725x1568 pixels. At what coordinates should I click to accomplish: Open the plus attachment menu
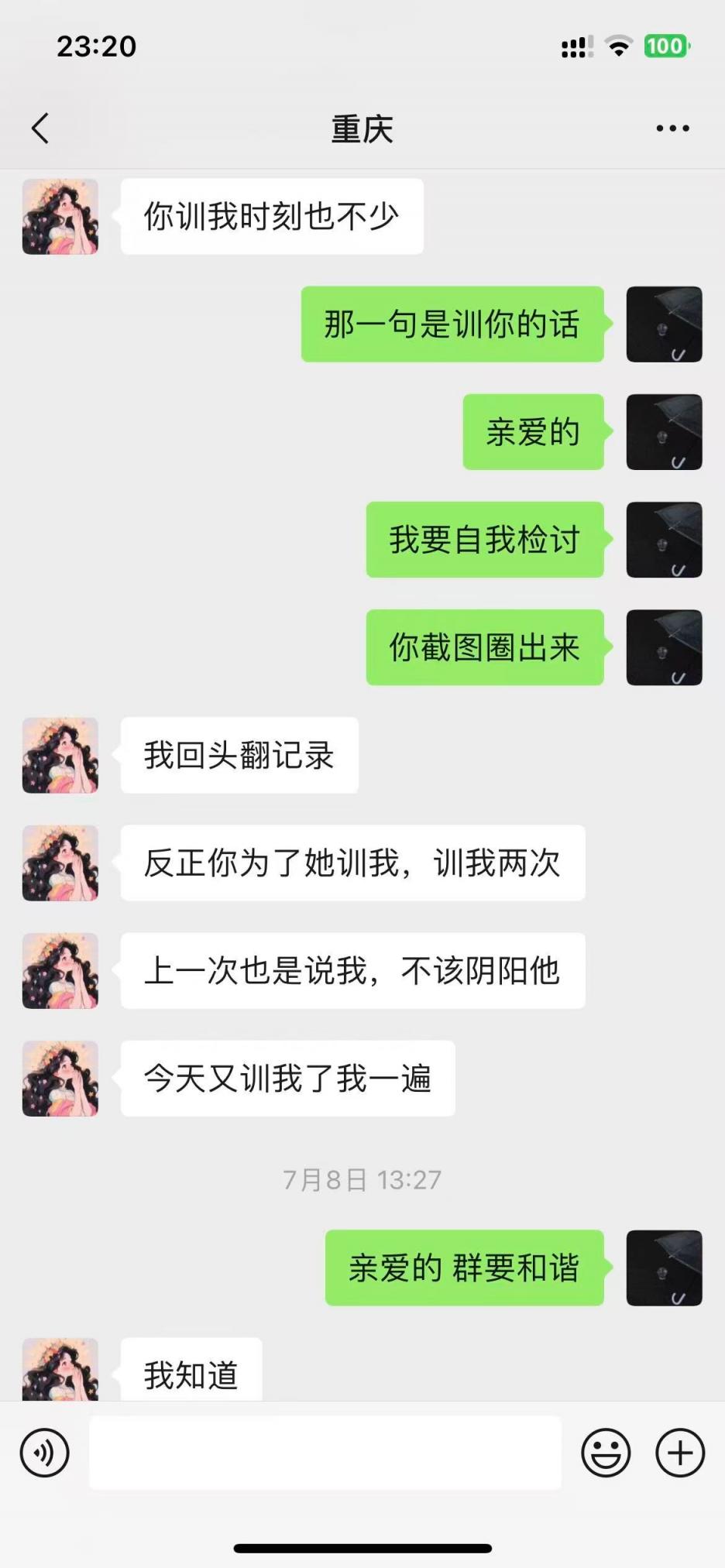pos(680,1453)
